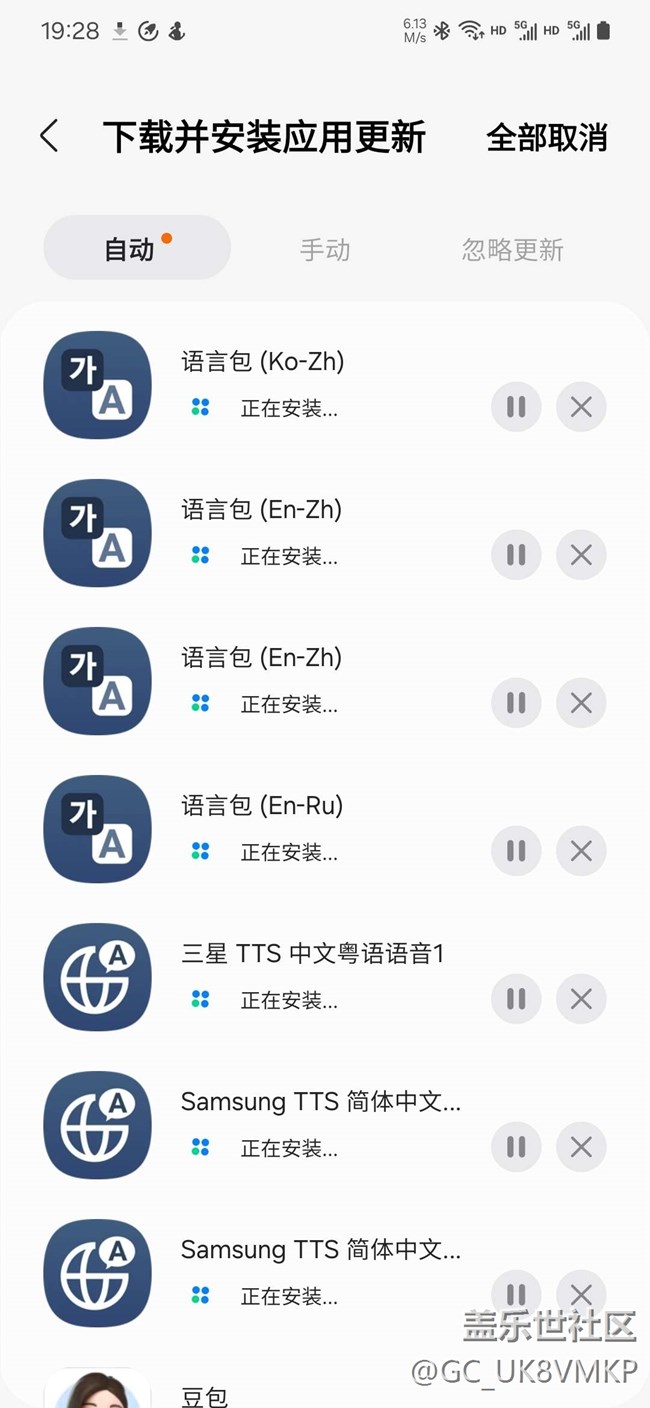Switch to the 手动 tab
650x1408 pixels.
tap(325, 249)
